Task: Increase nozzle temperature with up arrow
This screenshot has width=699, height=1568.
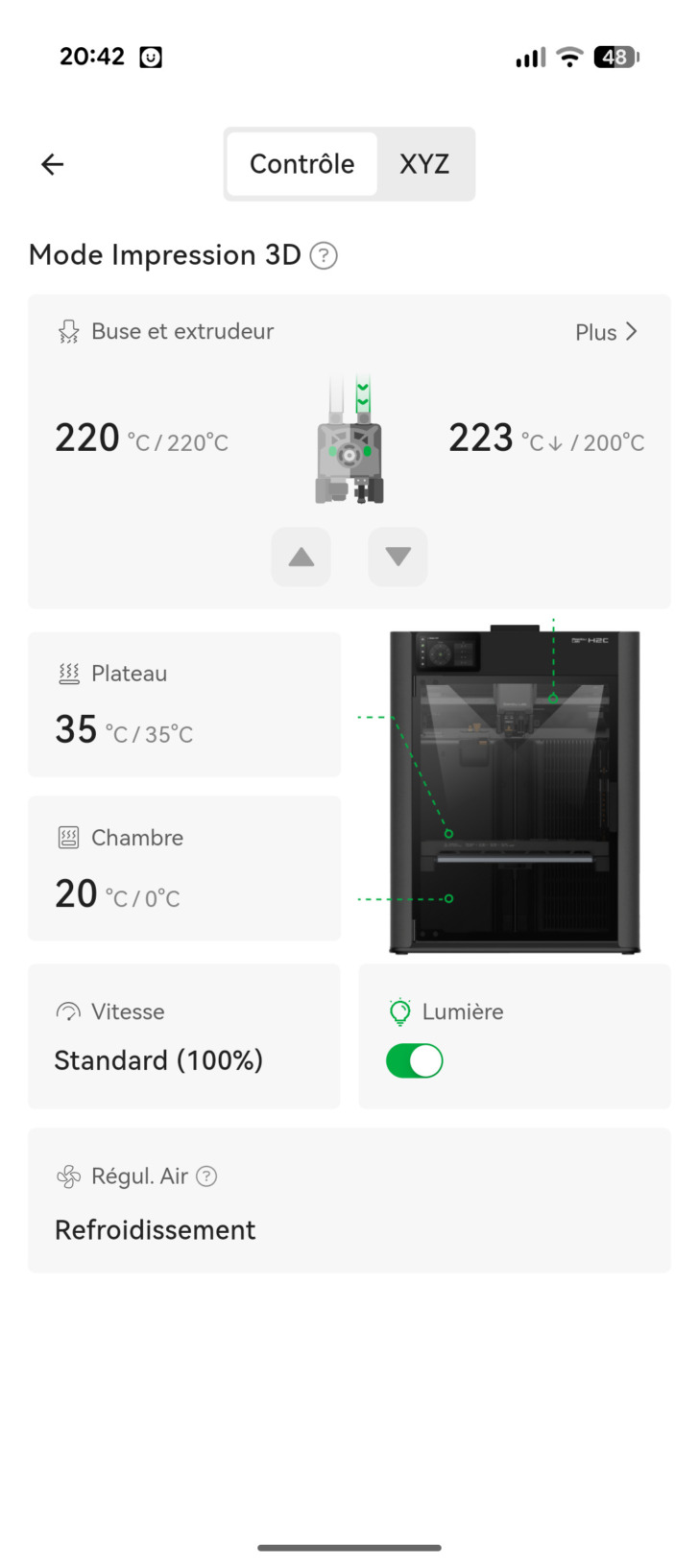Action: [x=301, y=557]
